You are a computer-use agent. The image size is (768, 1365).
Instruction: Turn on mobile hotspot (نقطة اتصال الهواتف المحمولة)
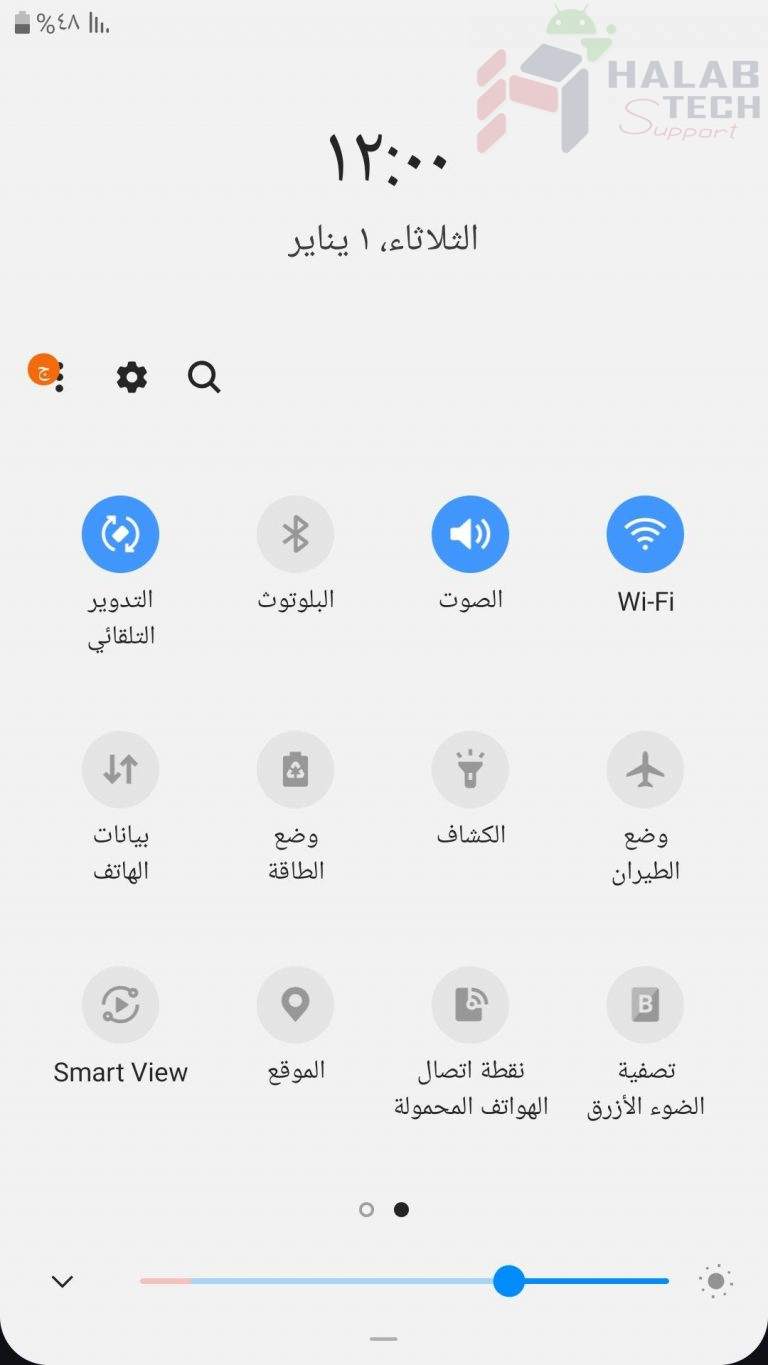(x=470, y=1005)
